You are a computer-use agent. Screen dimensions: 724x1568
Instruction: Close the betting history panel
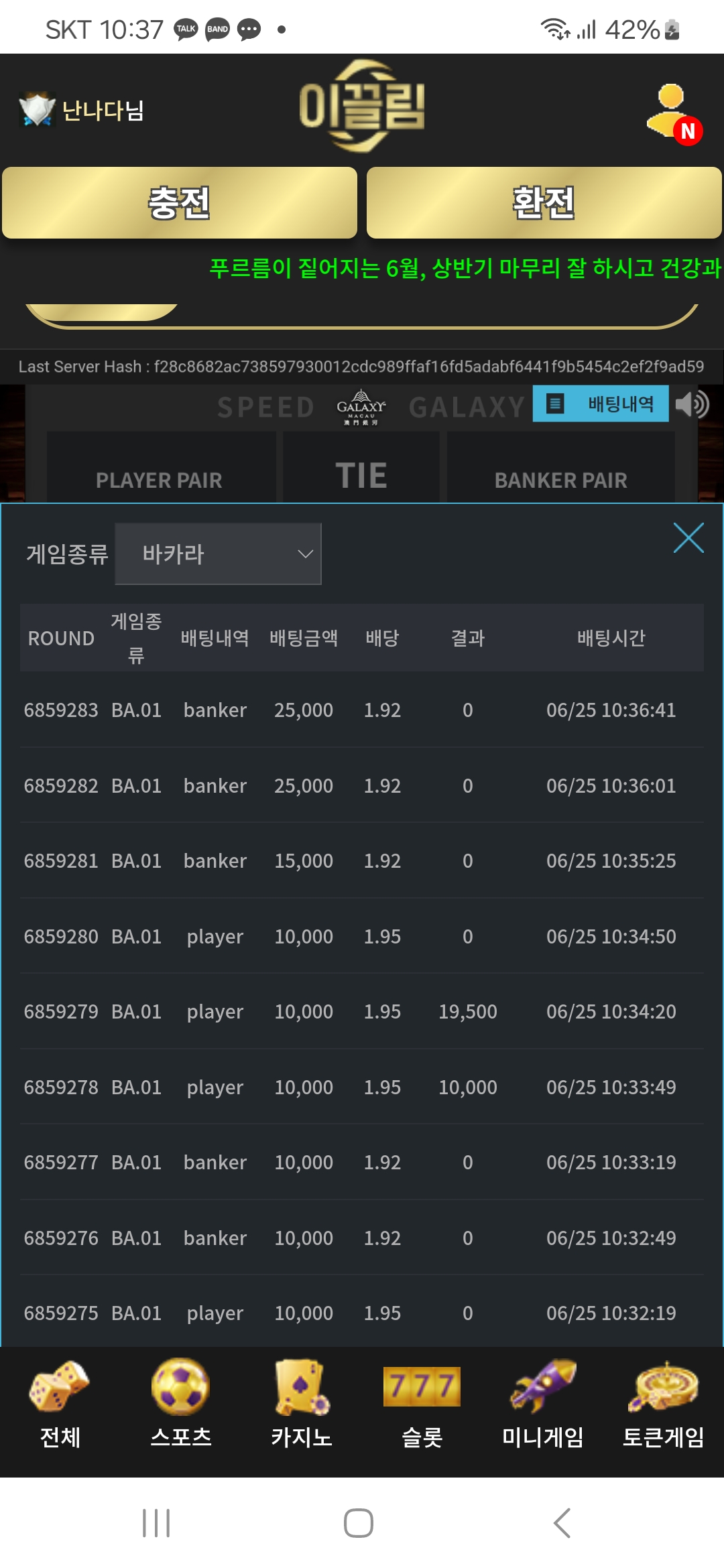688,538
